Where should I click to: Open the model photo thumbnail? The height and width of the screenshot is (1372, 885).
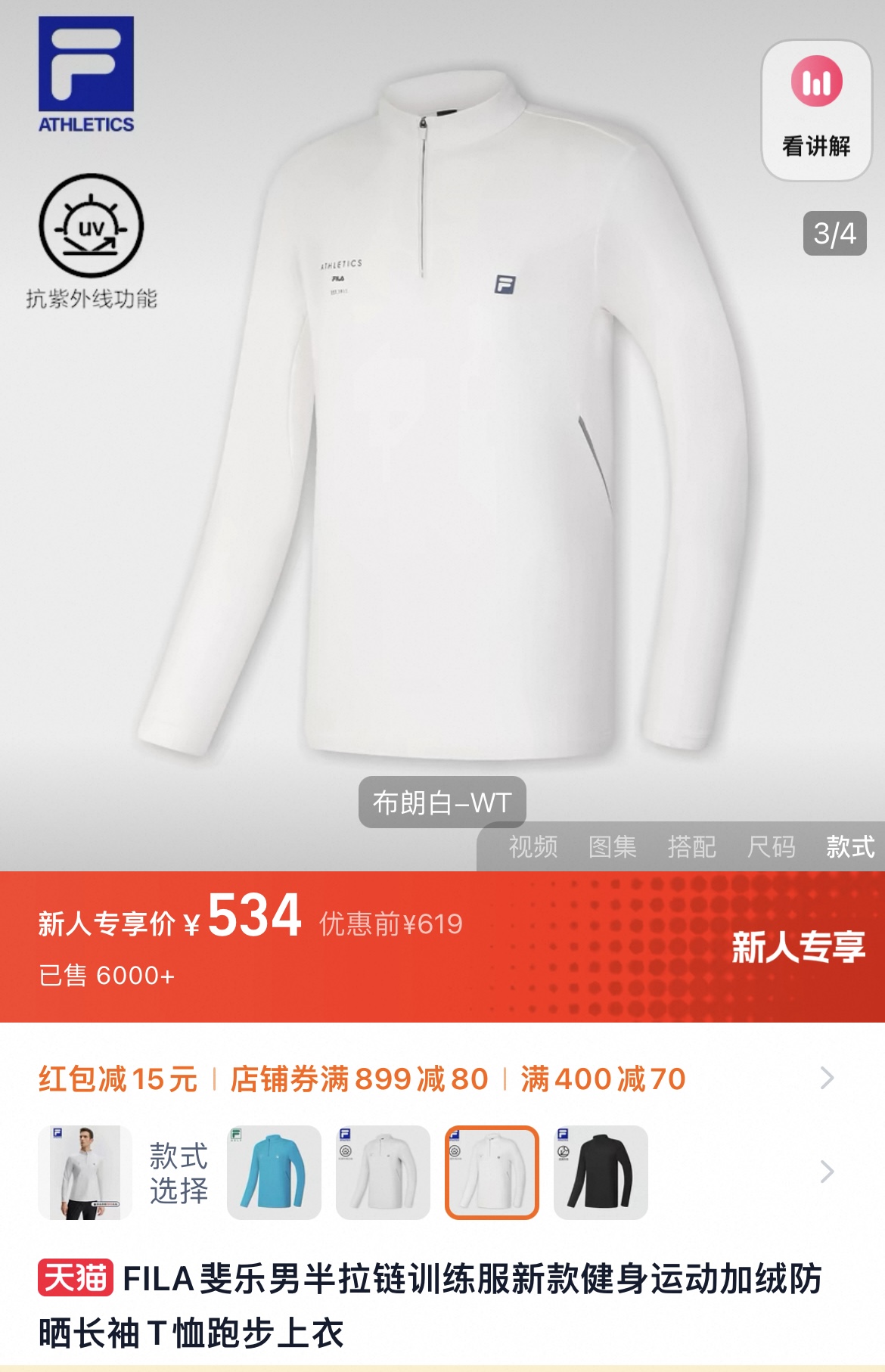click(85, 1172)
